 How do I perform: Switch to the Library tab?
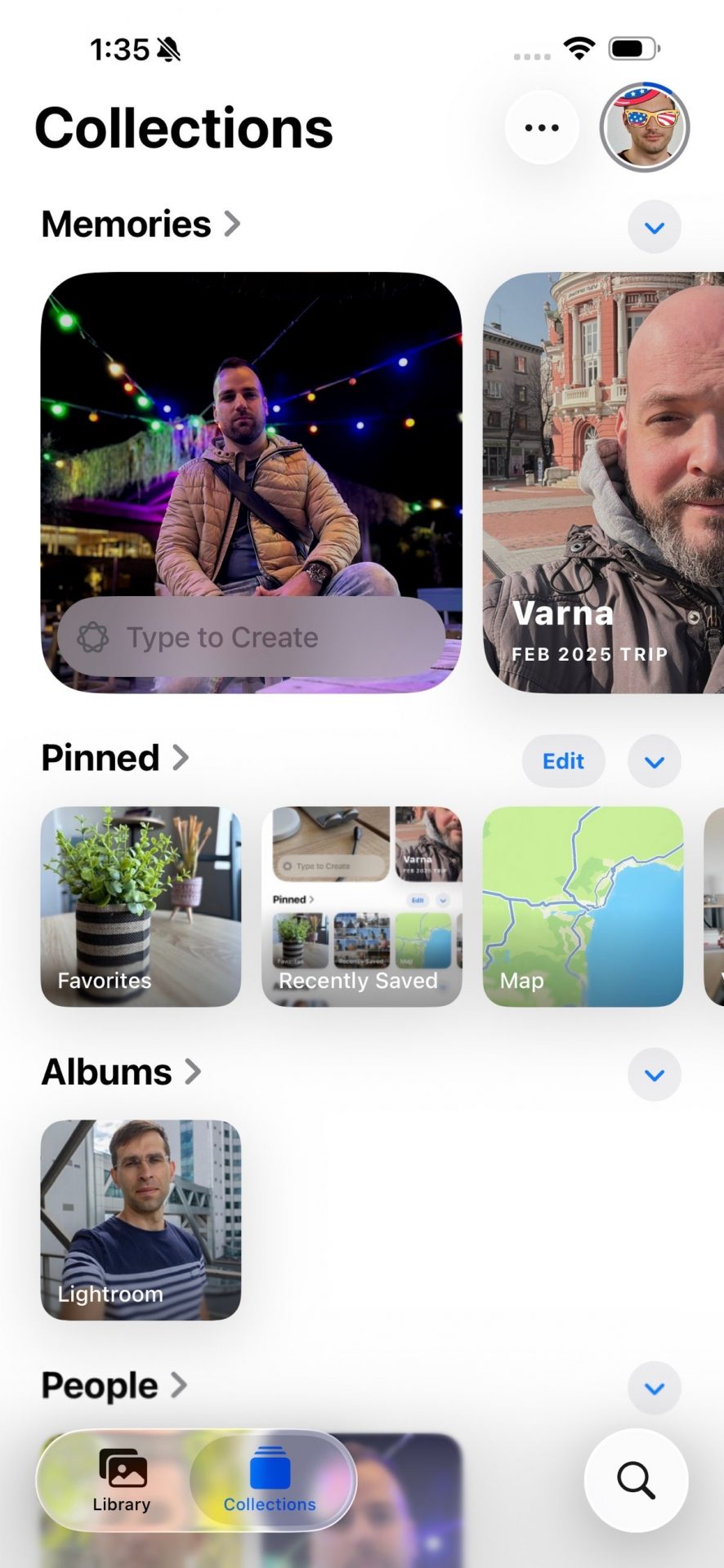122,1480
